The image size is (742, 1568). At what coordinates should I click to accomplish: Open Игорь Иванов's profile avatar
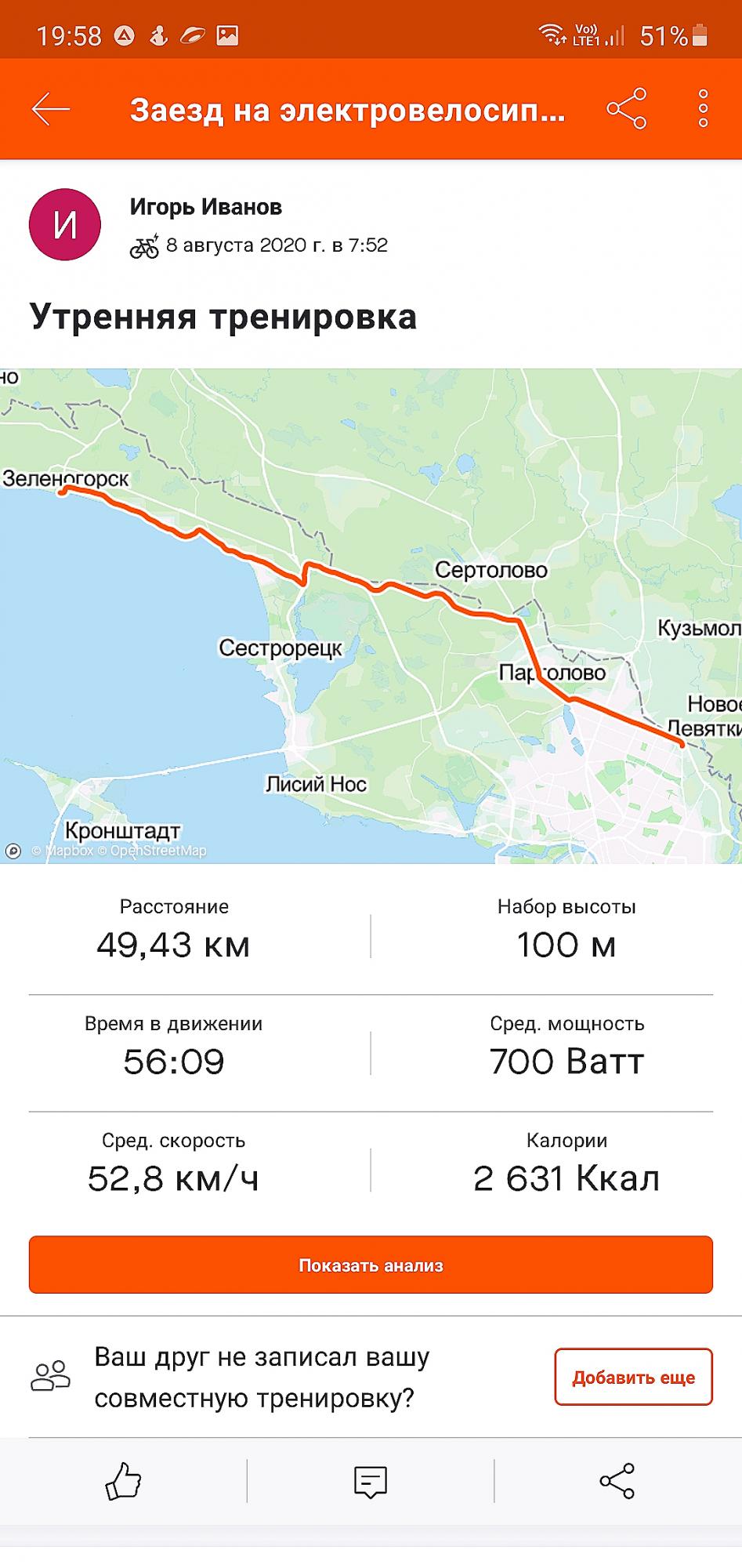point(65,225)
